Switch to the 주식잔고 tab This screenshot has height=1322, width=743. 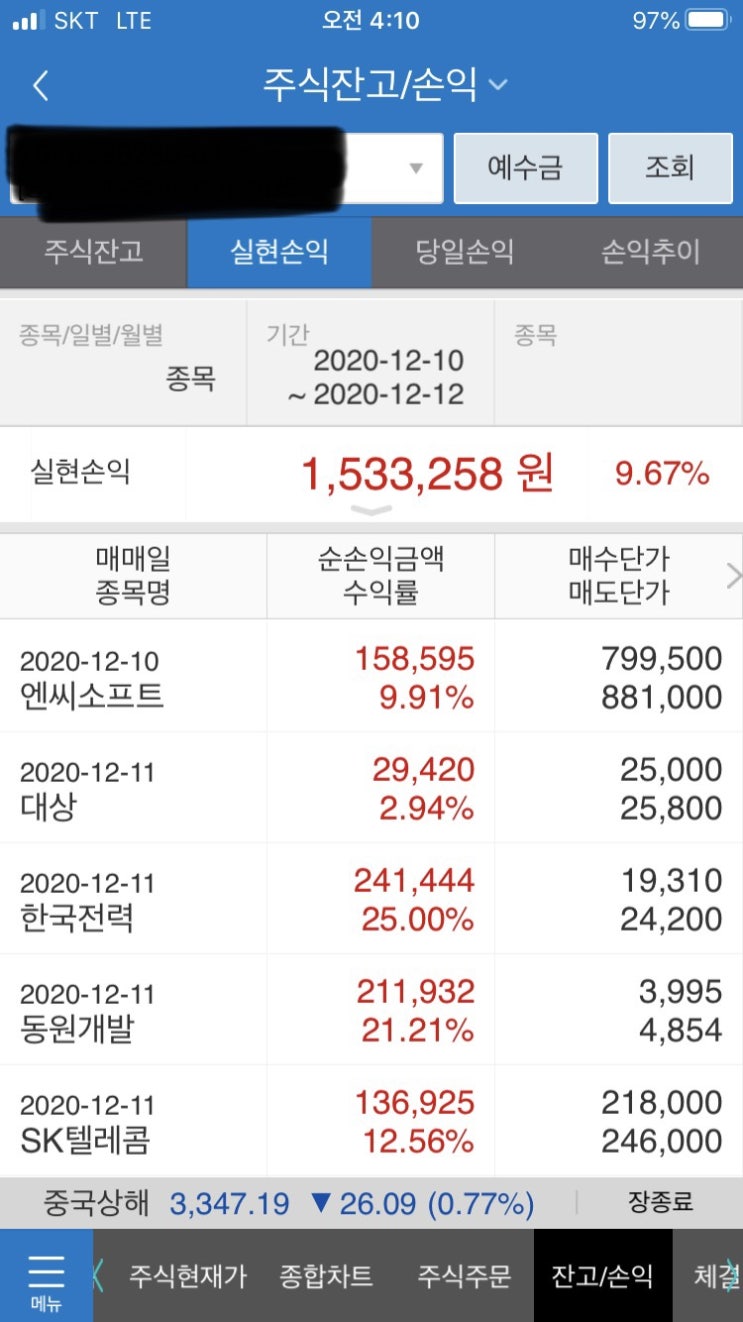click(x=93, y=252)
